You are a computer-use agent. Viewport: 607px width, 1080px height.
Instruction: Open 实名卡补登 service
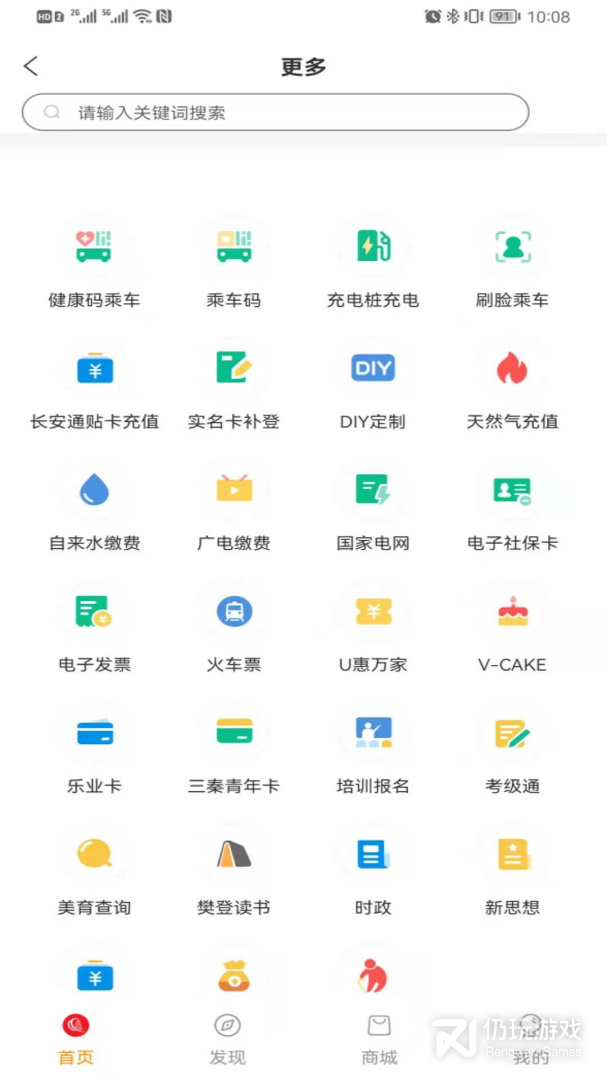pyautogui.click(x=234, y=384)
